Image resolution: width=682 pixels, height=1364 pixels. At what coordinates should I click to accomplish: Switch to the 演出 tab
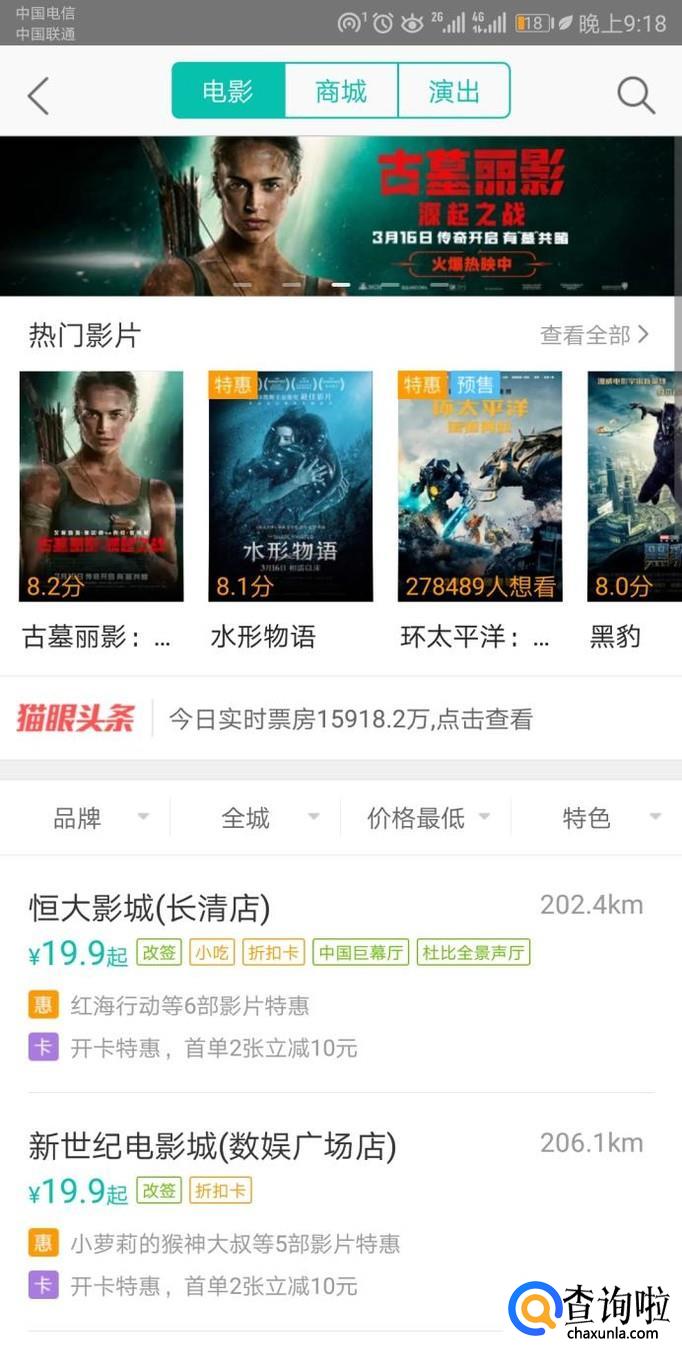tap(454, 91)
